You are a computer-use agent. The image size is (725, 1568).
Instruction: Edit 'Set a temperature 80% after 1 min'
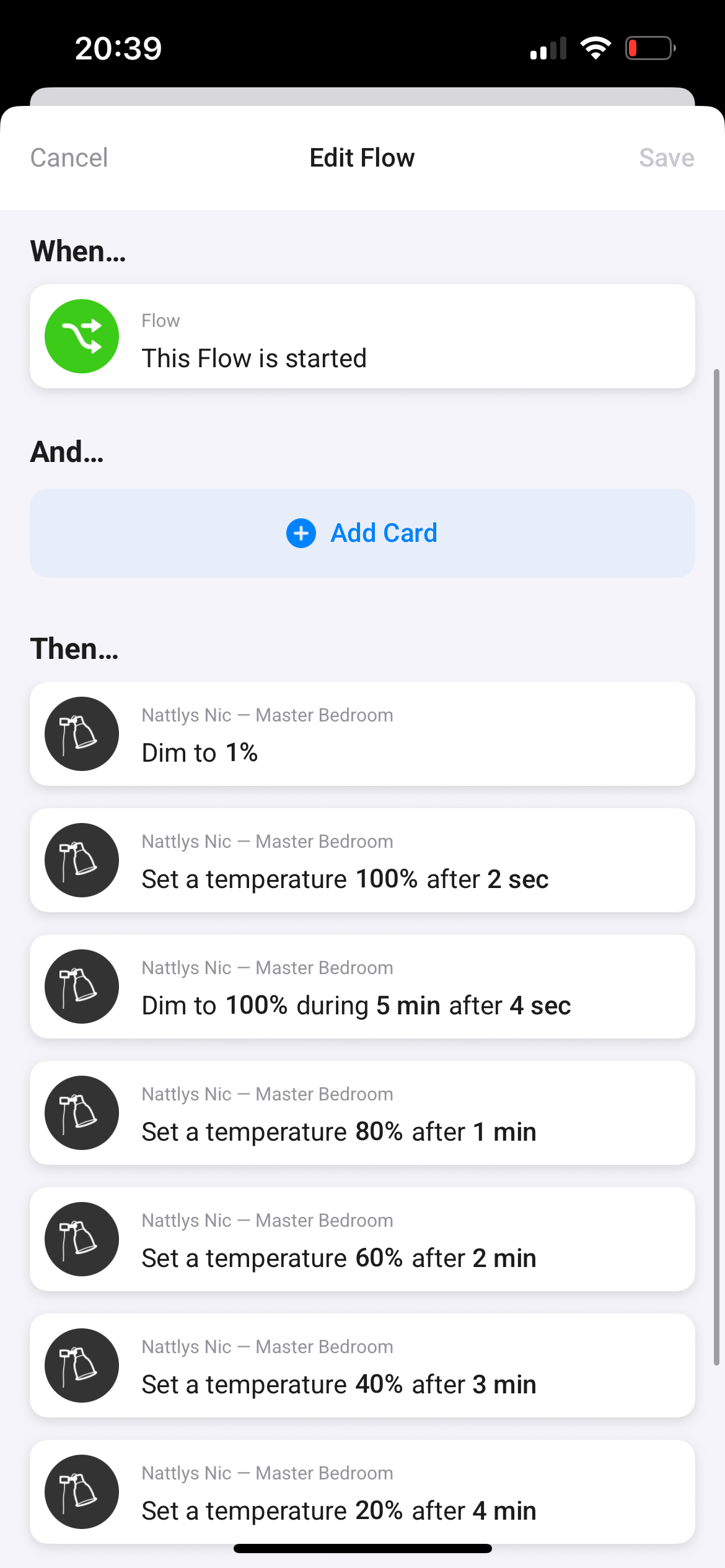(362, 1113)
